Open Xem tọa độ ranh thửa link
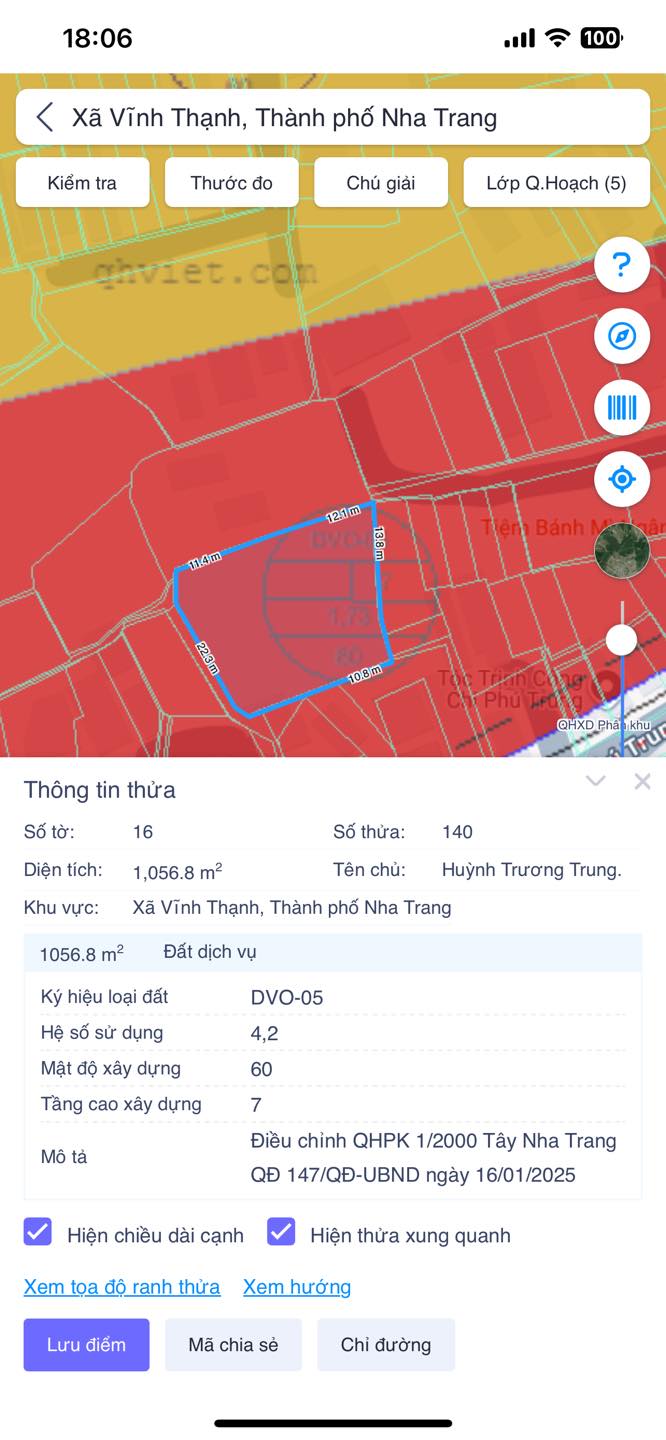 122,1287
